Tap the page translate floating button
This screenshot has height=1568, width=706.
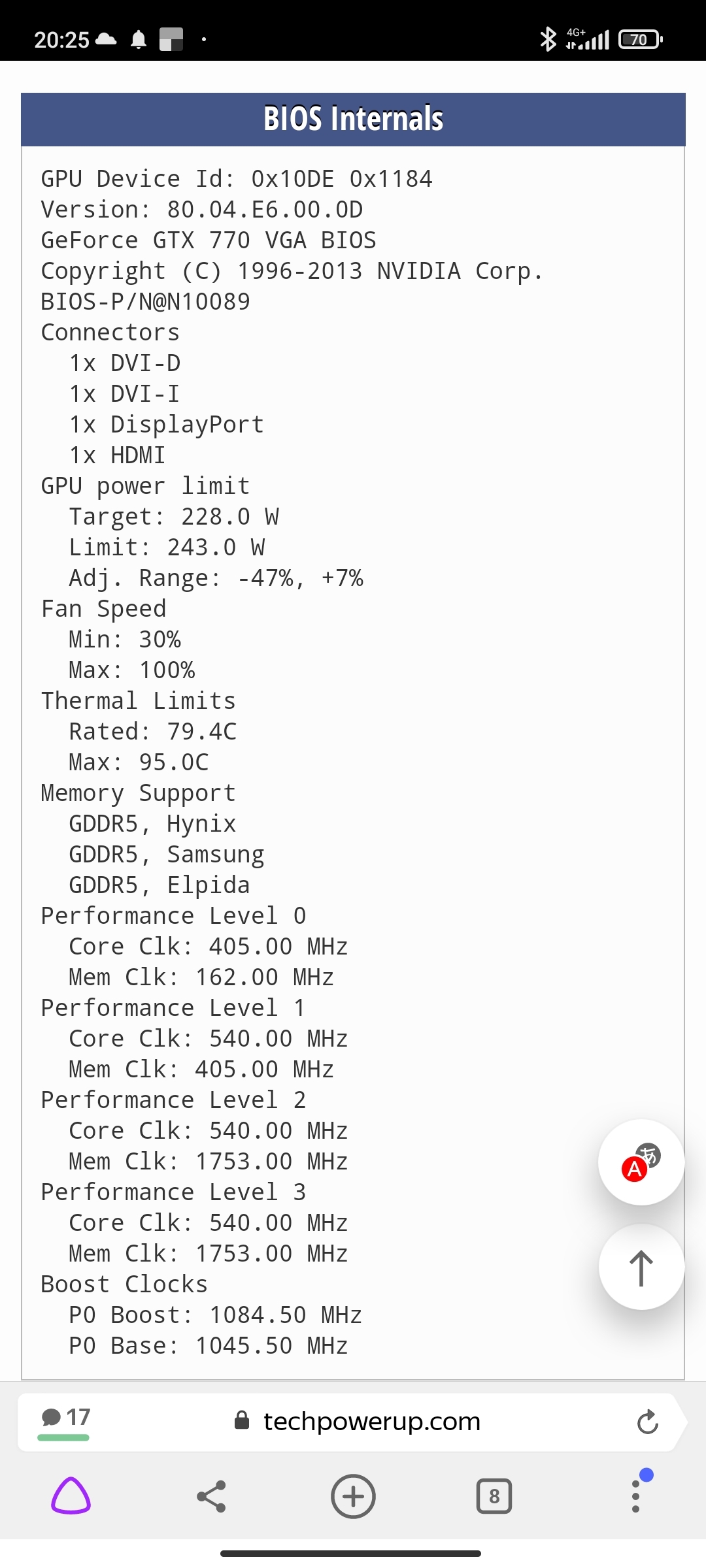(x=641, y=1162)
